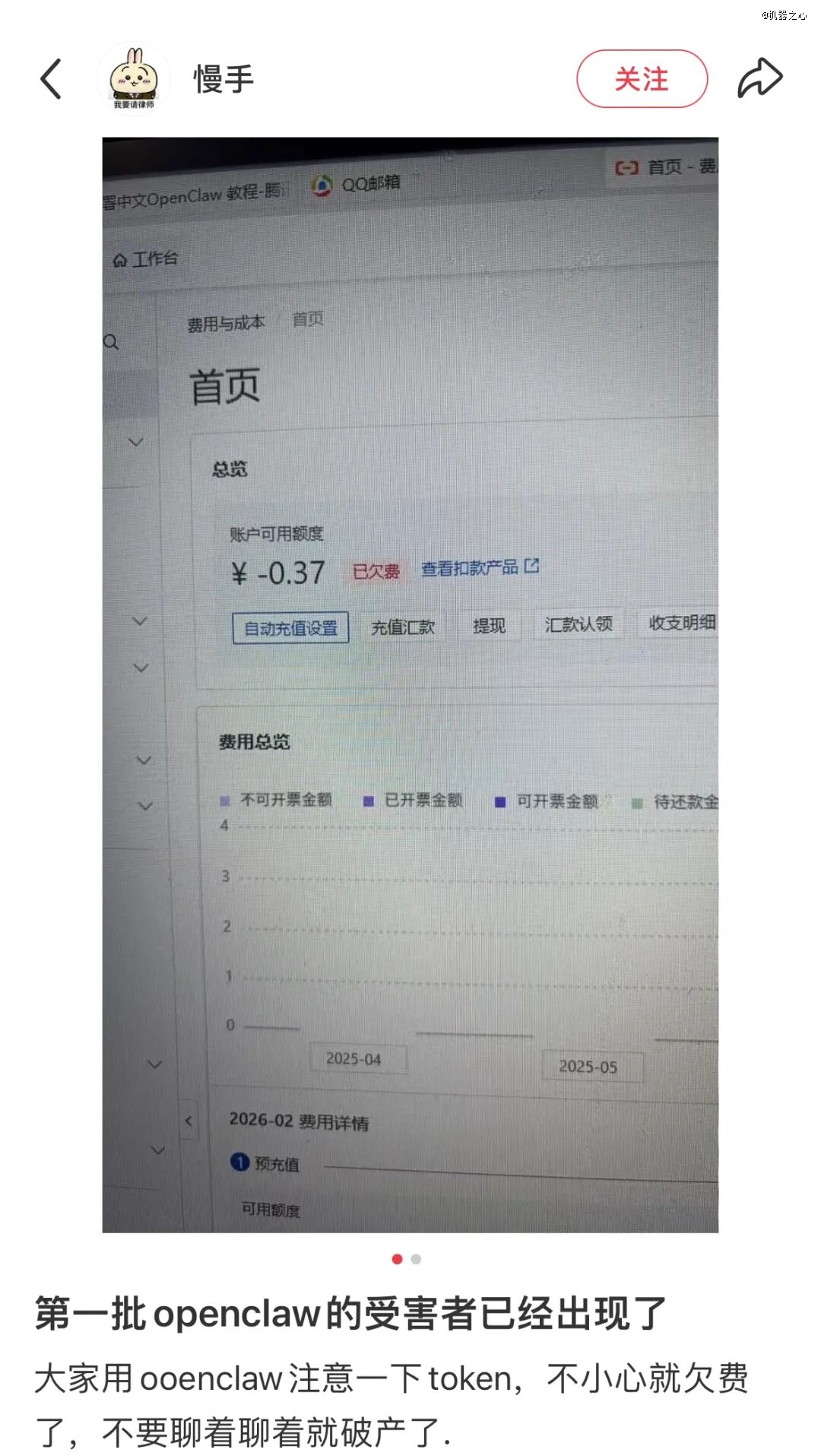This screenshot has height=1456, width=821.
Task: Follow 慢手 with the 关注 button
Action: 642,79
